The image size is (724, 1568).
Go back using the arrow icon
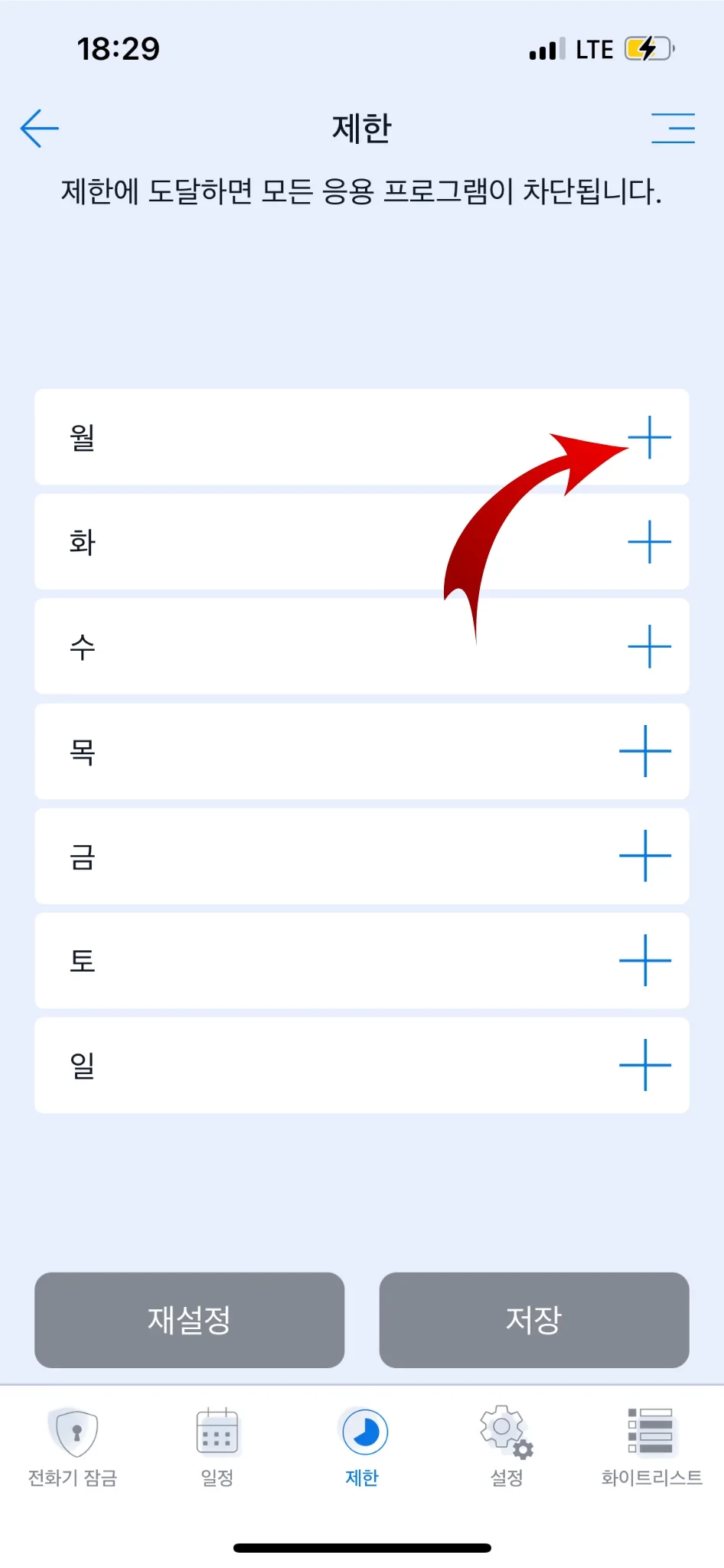pos(40,128)
